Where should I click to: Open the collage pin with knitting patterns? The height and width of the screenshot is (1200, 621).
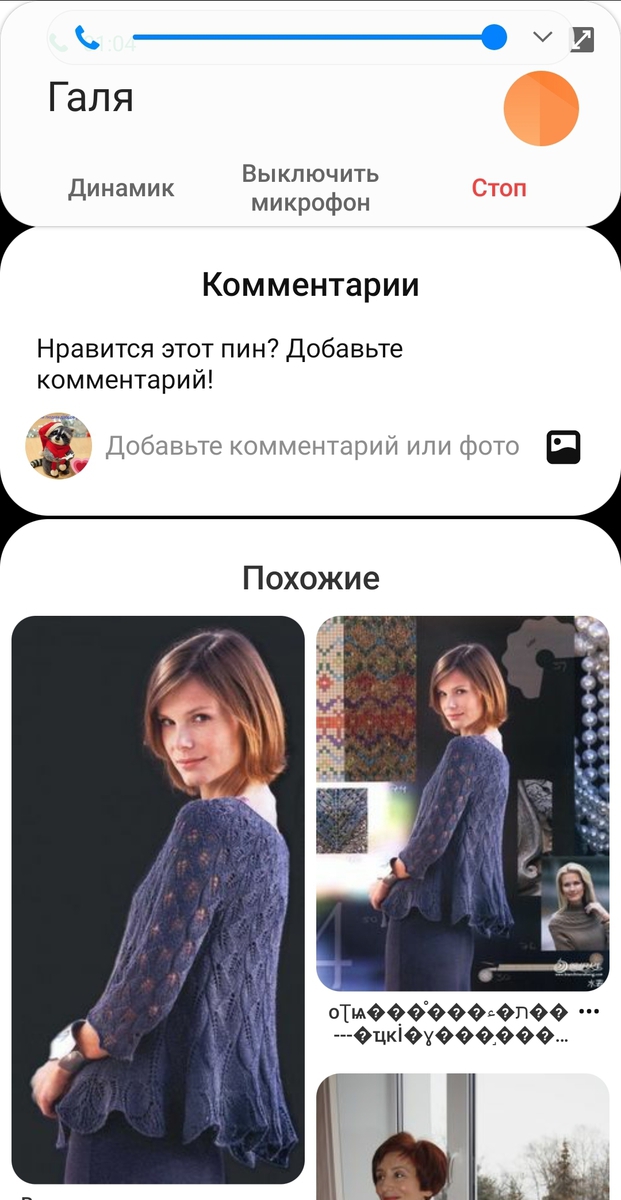463,803
